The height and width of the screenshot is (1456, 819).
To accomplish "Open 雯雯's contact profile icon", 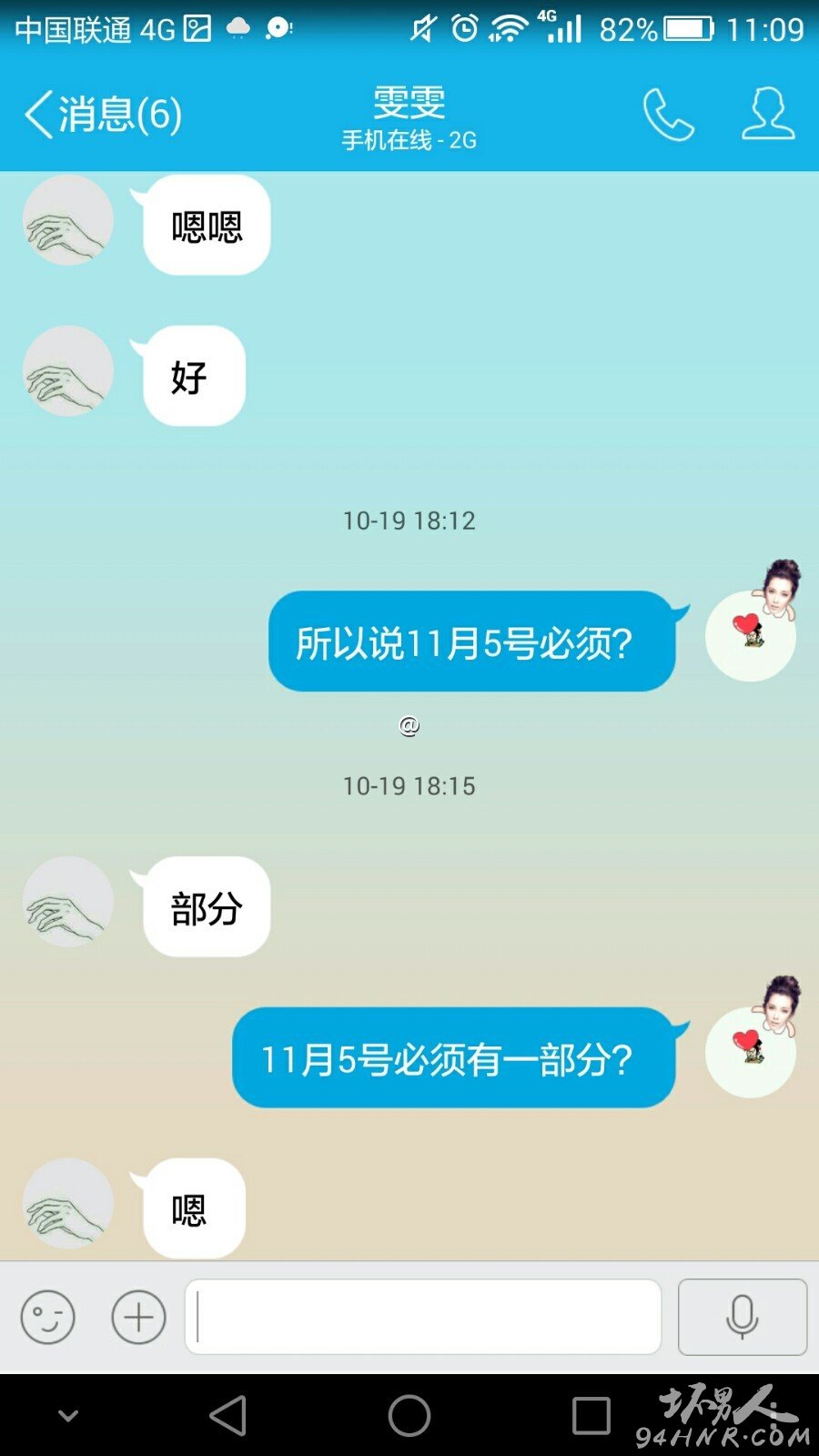I will click(768, 114).
